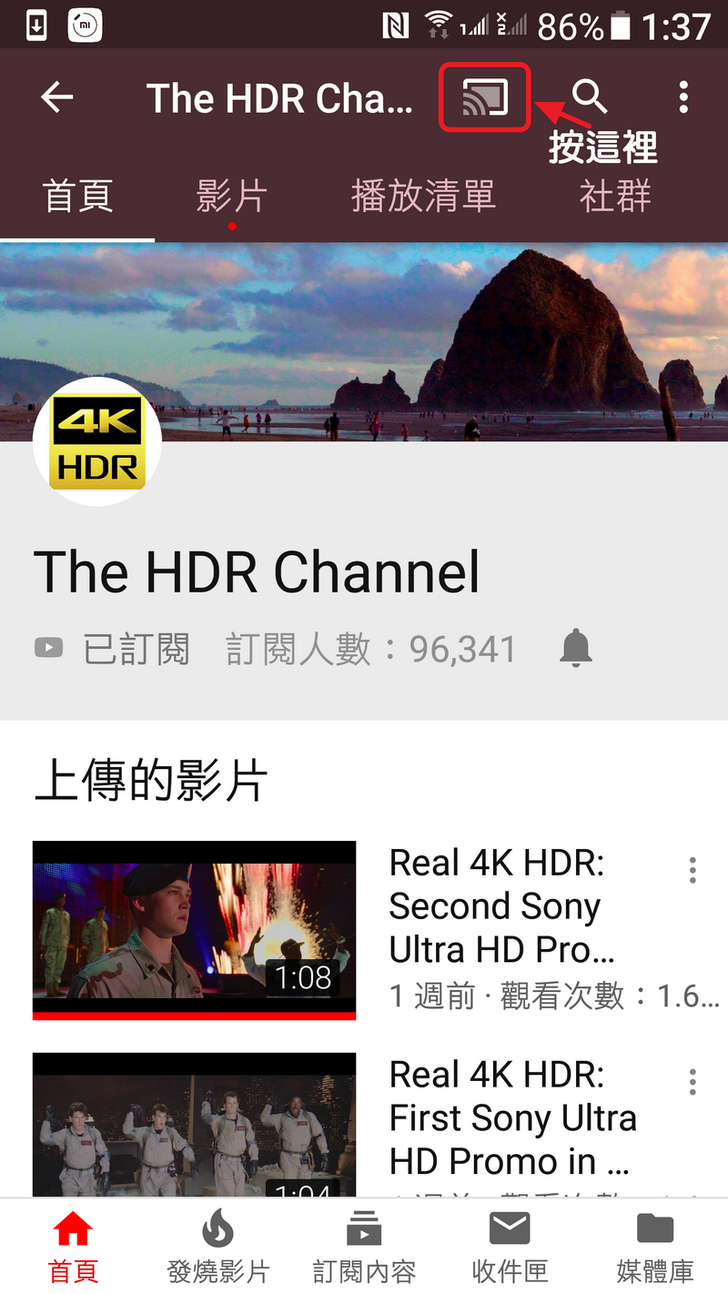Tap the 首頁 home item in the bottom bar
Viewport: 728px width, 1294px height.
[73, 1246]
